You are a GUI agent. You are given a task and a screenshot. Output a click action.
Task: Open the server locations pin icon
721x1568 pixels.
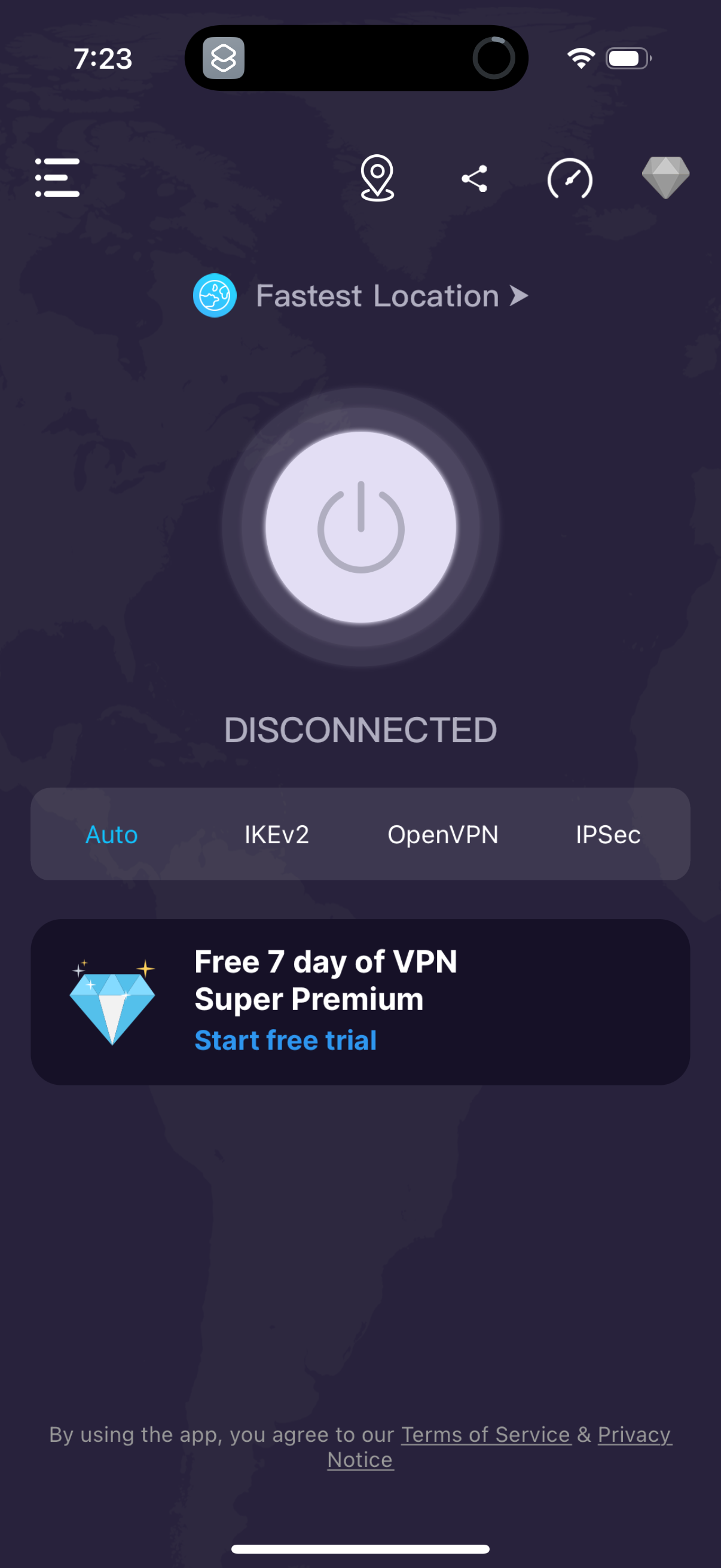pos(378,177)
